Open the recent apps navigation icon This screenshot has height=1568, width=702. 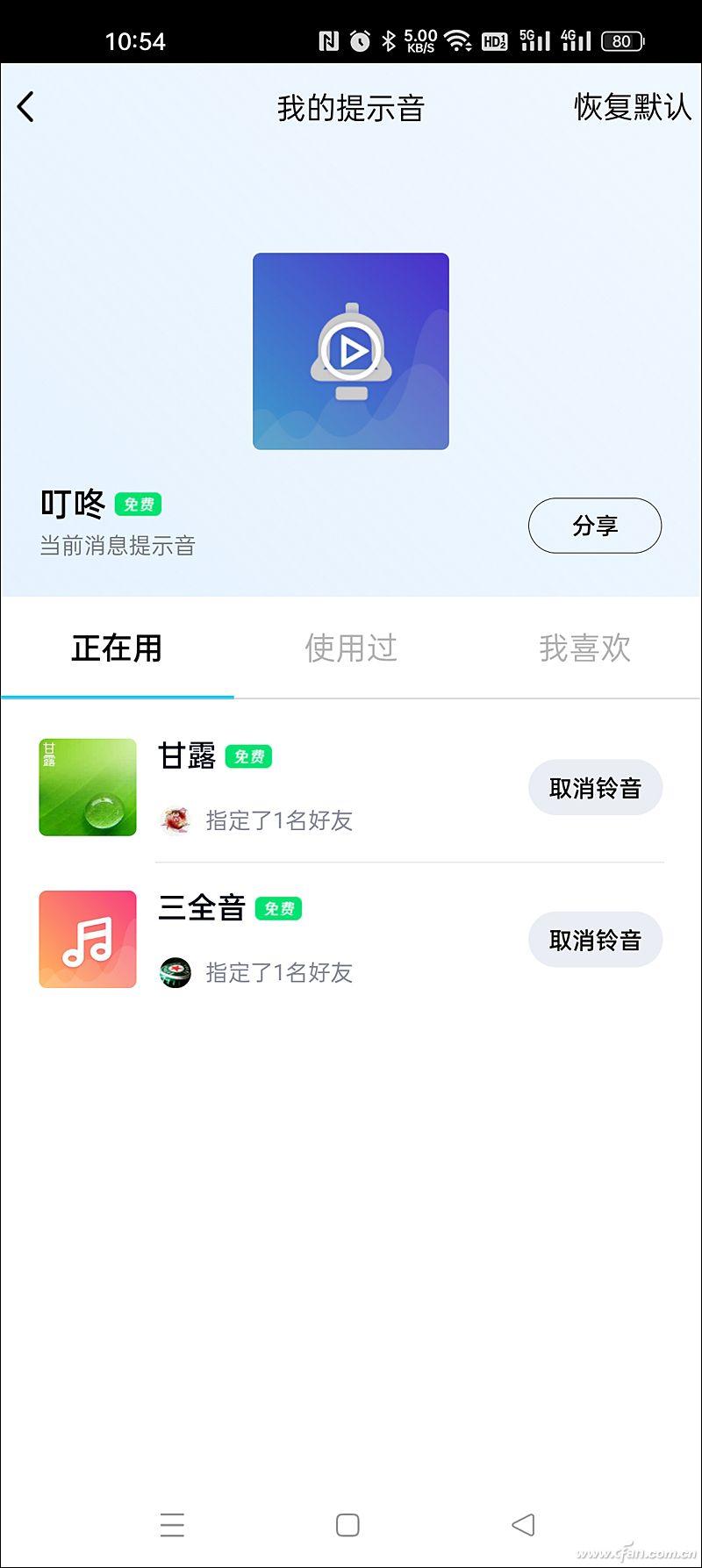pyautogui.click(x=173, y=1520)
